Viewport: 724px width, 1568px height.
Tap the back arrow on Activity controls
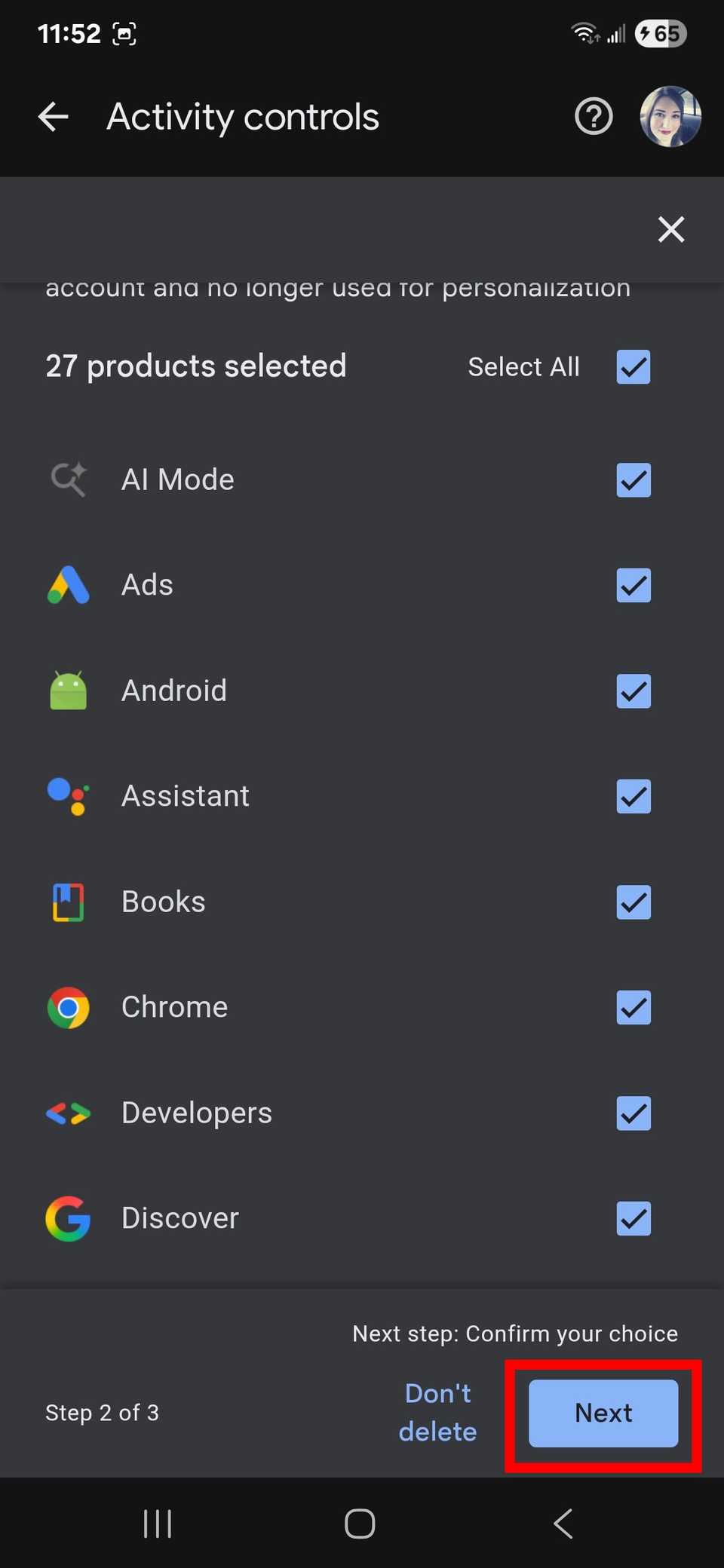point(52,116)
